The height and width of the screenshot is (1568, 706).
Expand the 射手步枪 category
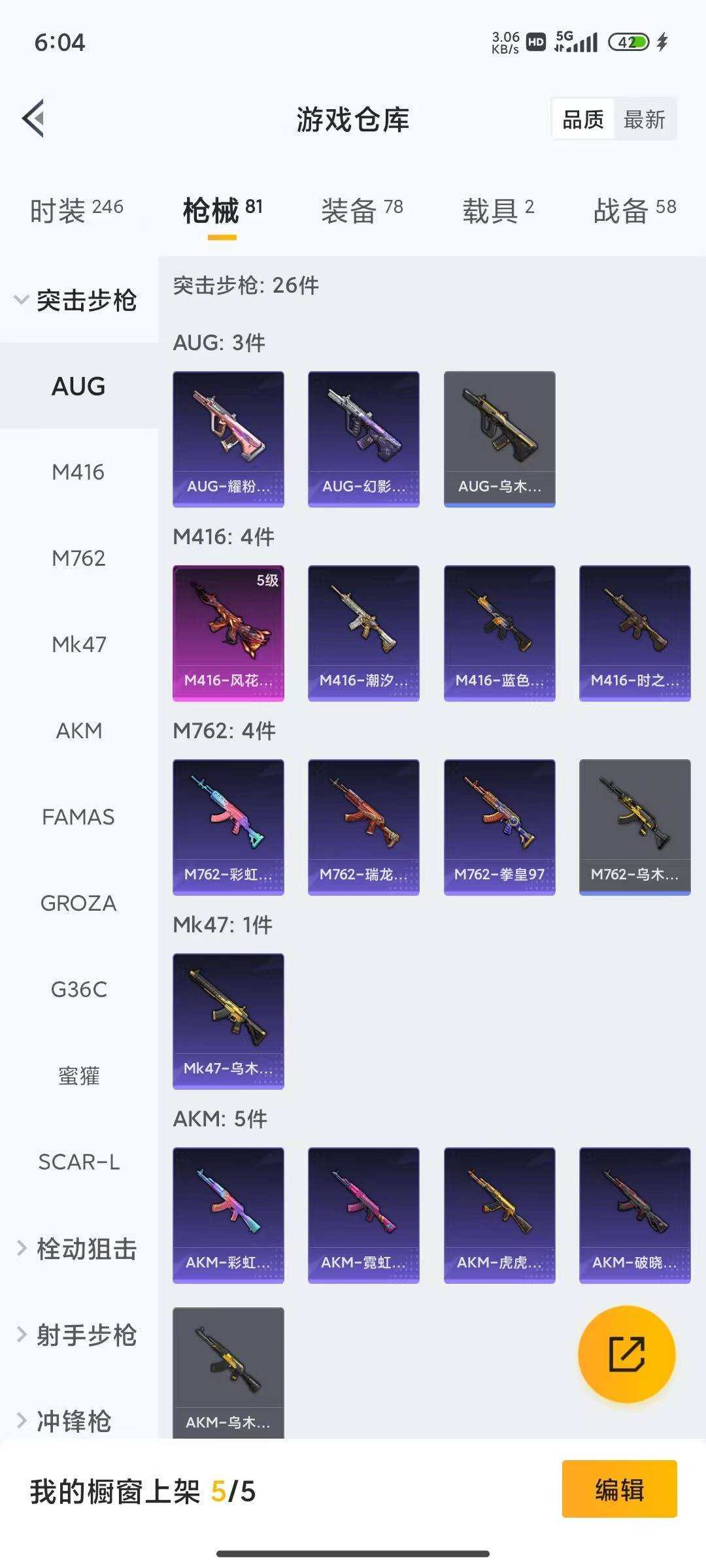[x=78, y=1335]
